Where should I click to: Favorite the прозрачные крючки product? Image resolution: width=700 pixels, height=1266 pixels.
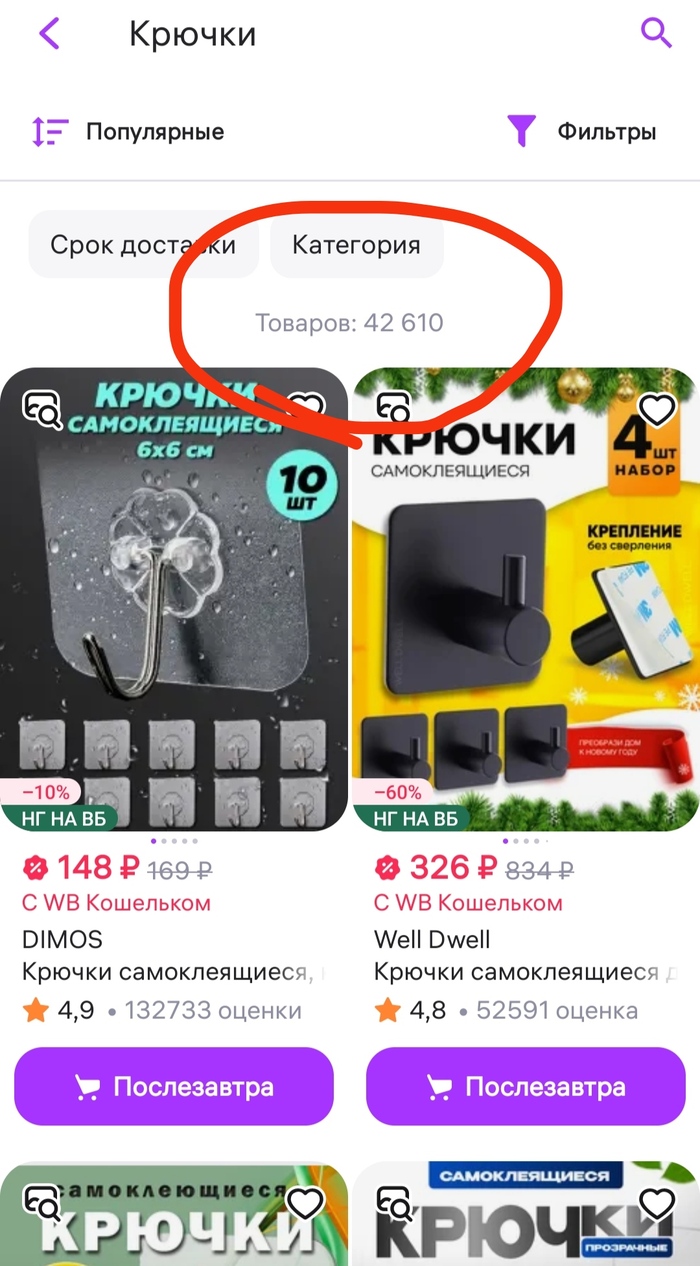pyautogui.click(x=657, y=1203)
